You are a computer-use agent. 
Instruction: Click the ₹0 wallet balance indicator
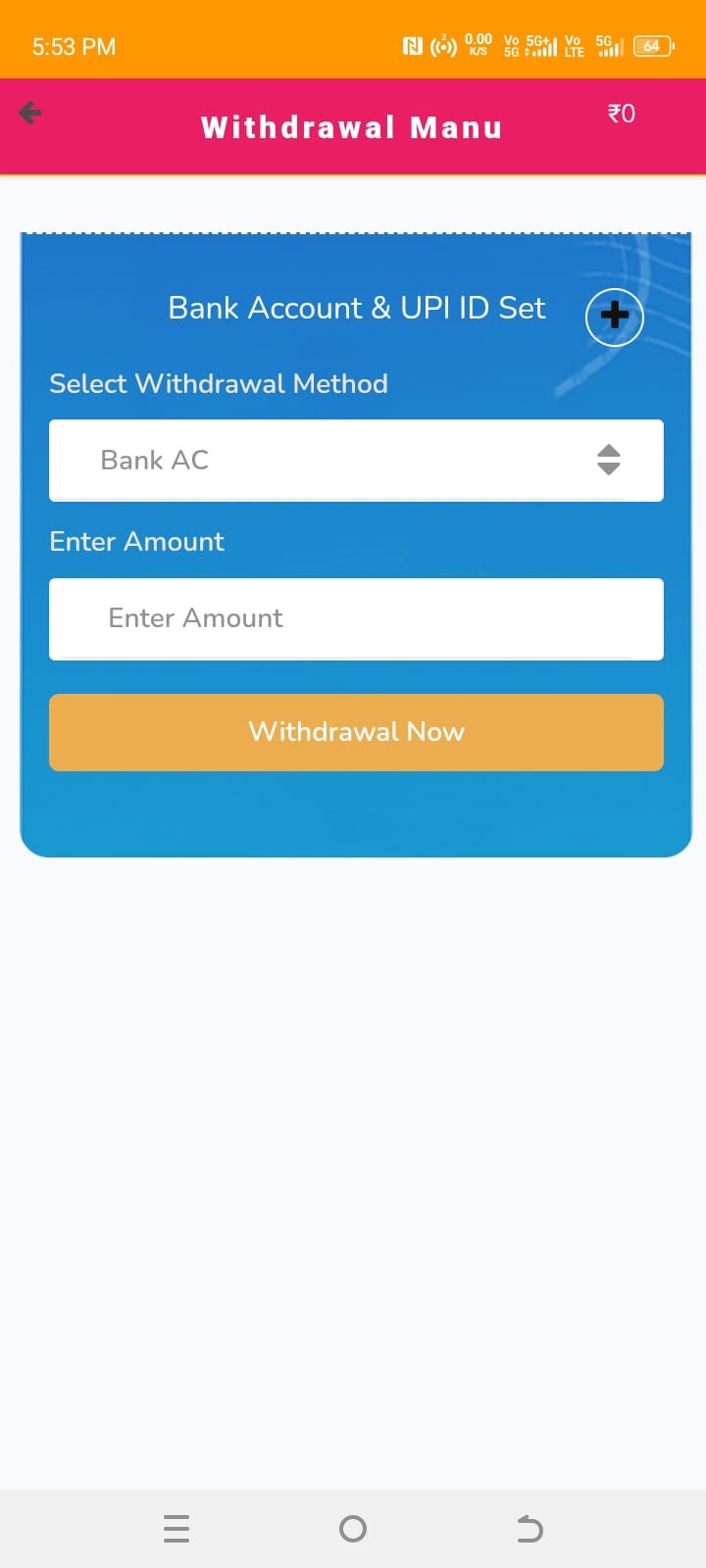[621, 113]
